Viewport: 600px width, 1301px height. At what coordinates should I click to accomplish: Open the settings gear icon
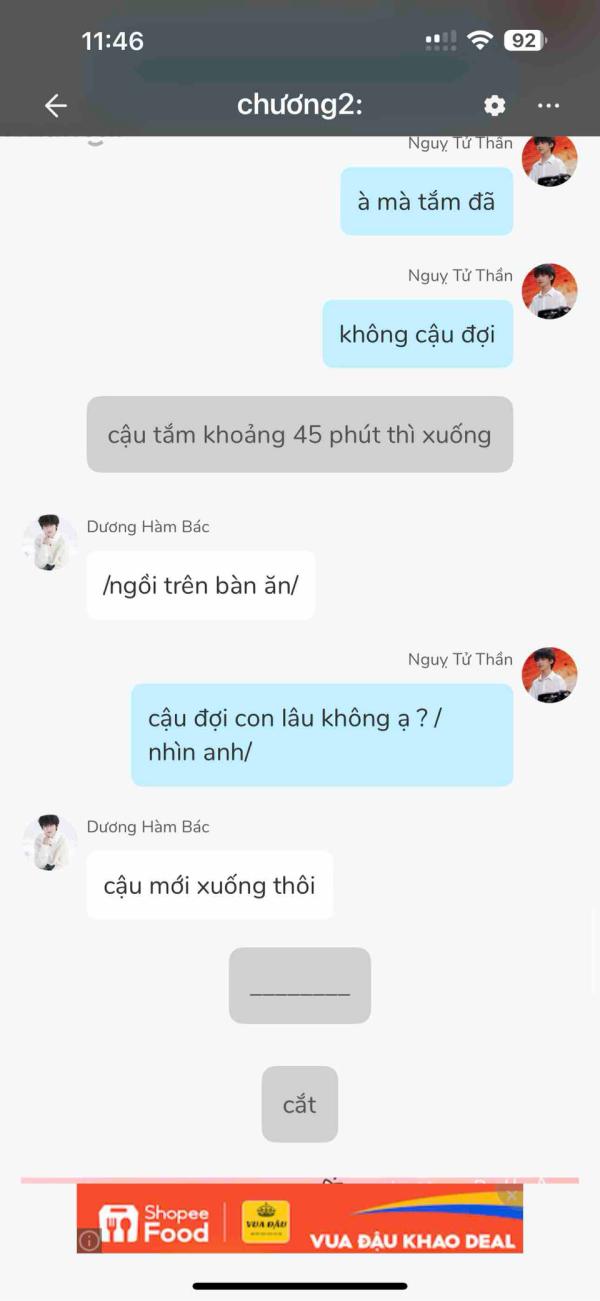(494, 105)
